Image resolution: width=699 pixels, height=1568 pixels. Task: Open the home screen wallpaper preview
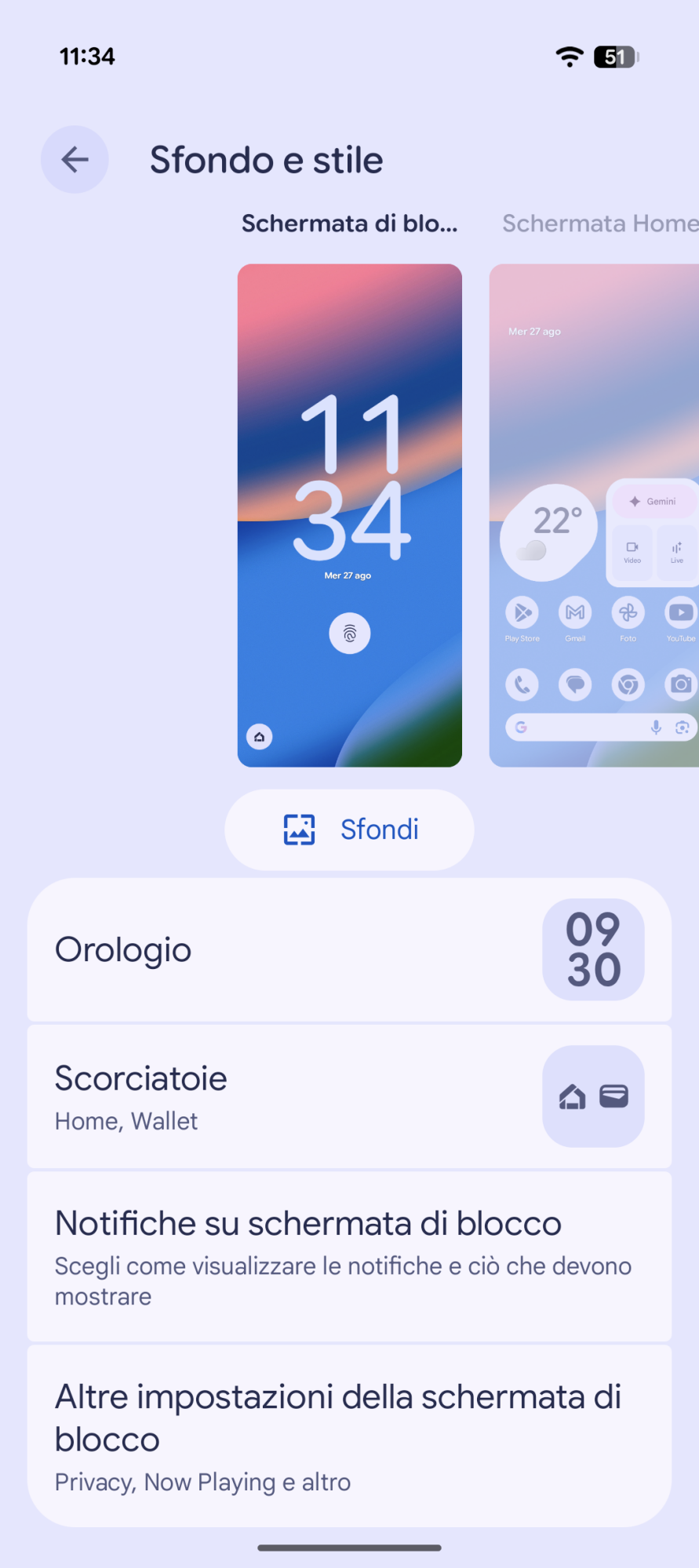pos(594,515)
